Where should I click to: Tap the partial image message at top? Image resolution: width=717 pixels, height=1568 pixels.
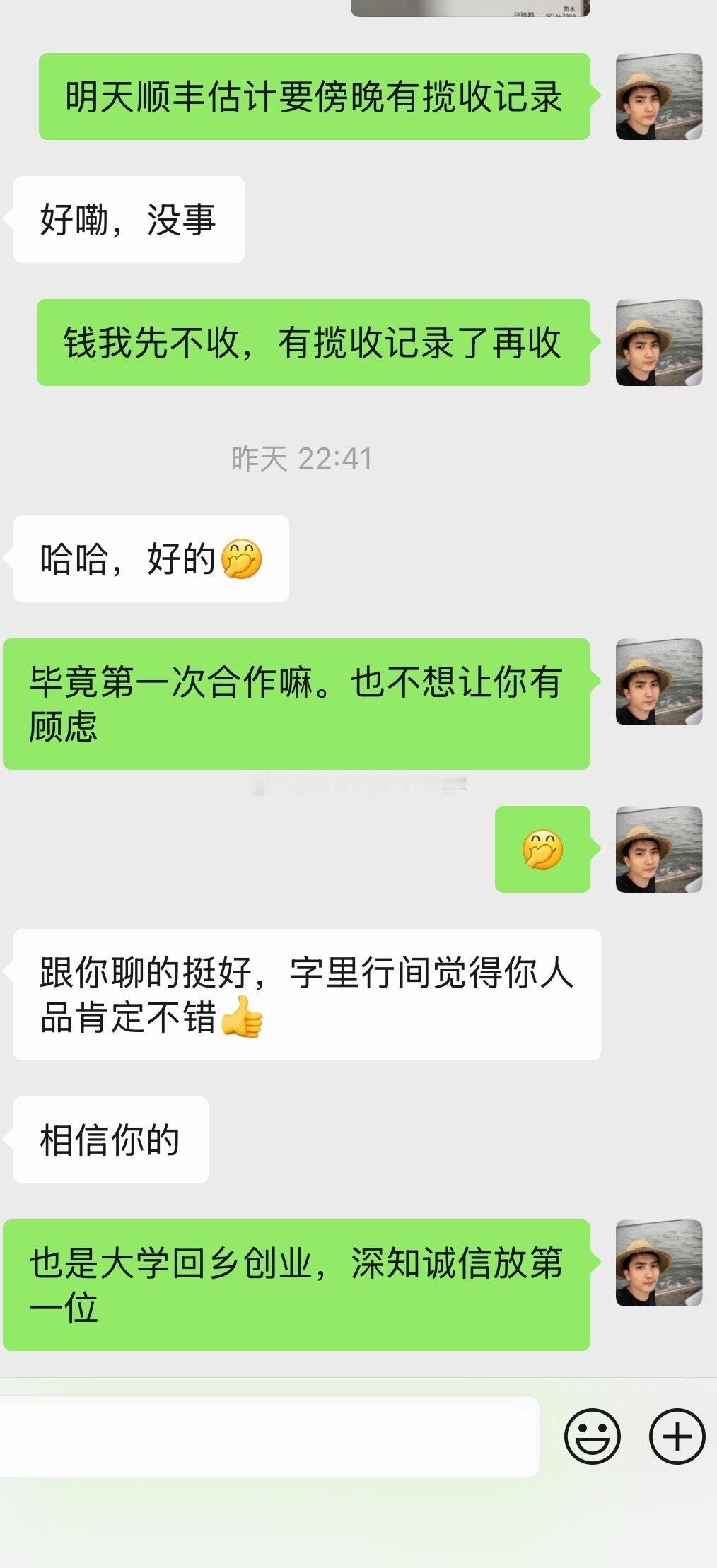click(x=470, y=8)
